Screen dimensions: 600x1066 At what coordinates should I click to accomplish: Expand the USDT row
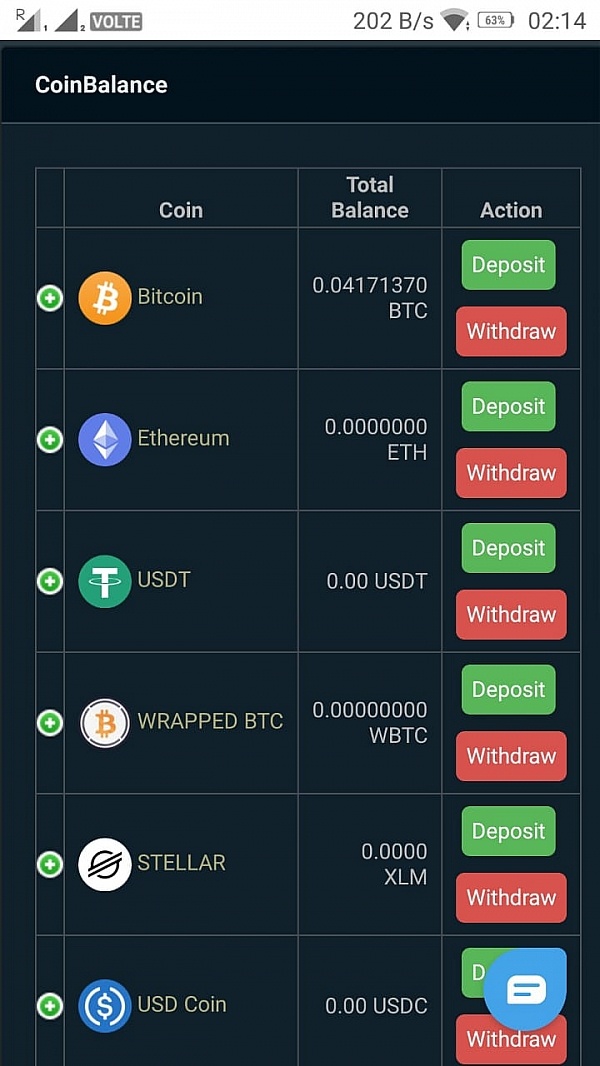click(50, 581)
